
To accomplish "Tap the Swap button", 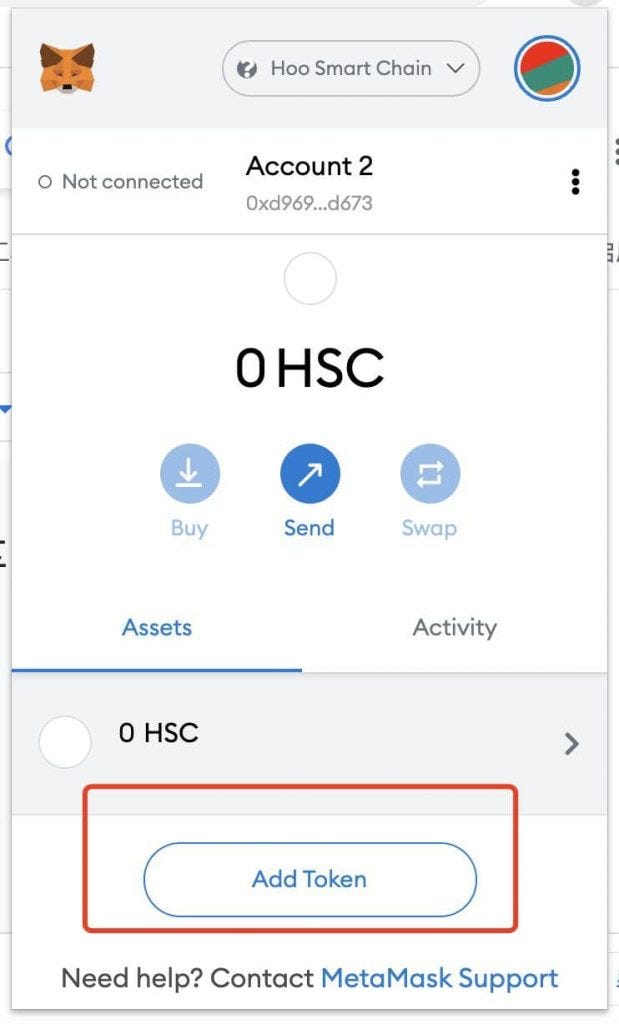I will tap(430, 491).
